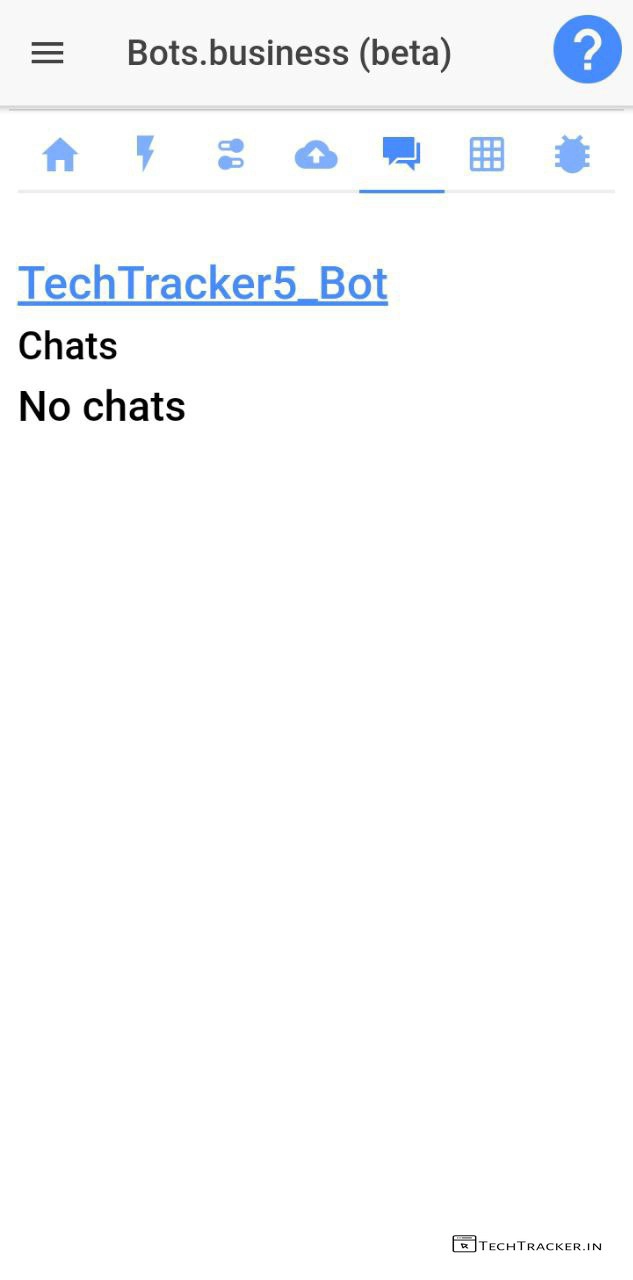Open the TechTracker5_Bot link
The width and height of the screenshot is (633, 1280).
point(203,284)
